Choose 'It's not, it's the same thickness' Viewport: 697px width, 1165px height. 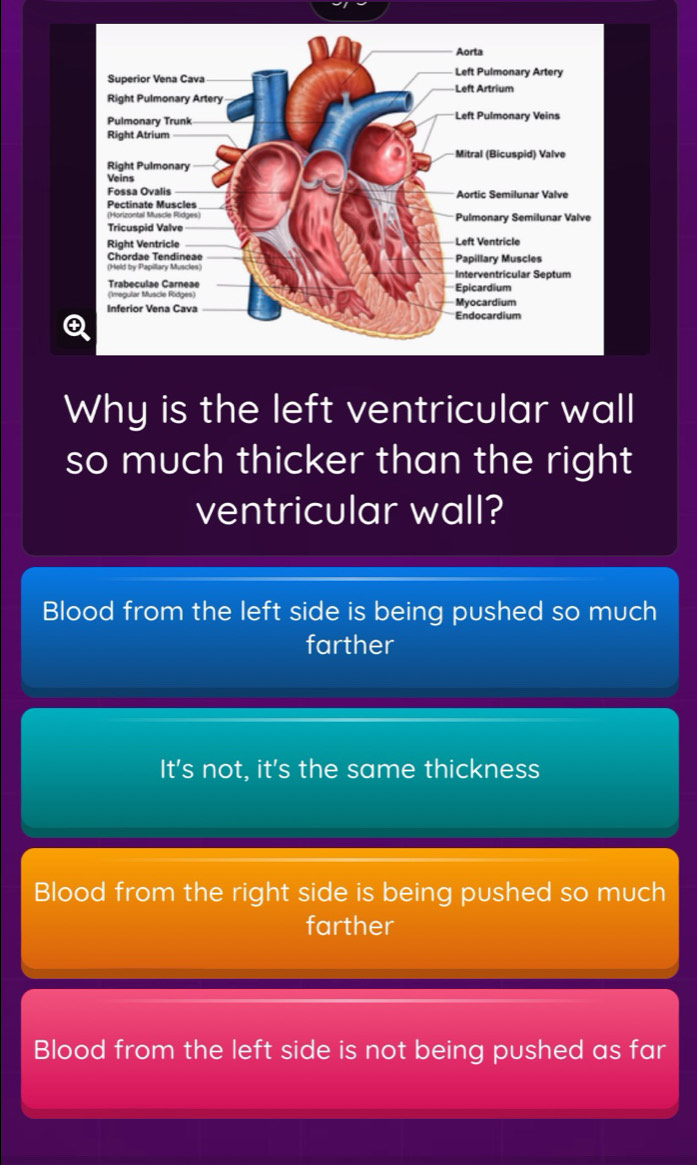point(349,769)
